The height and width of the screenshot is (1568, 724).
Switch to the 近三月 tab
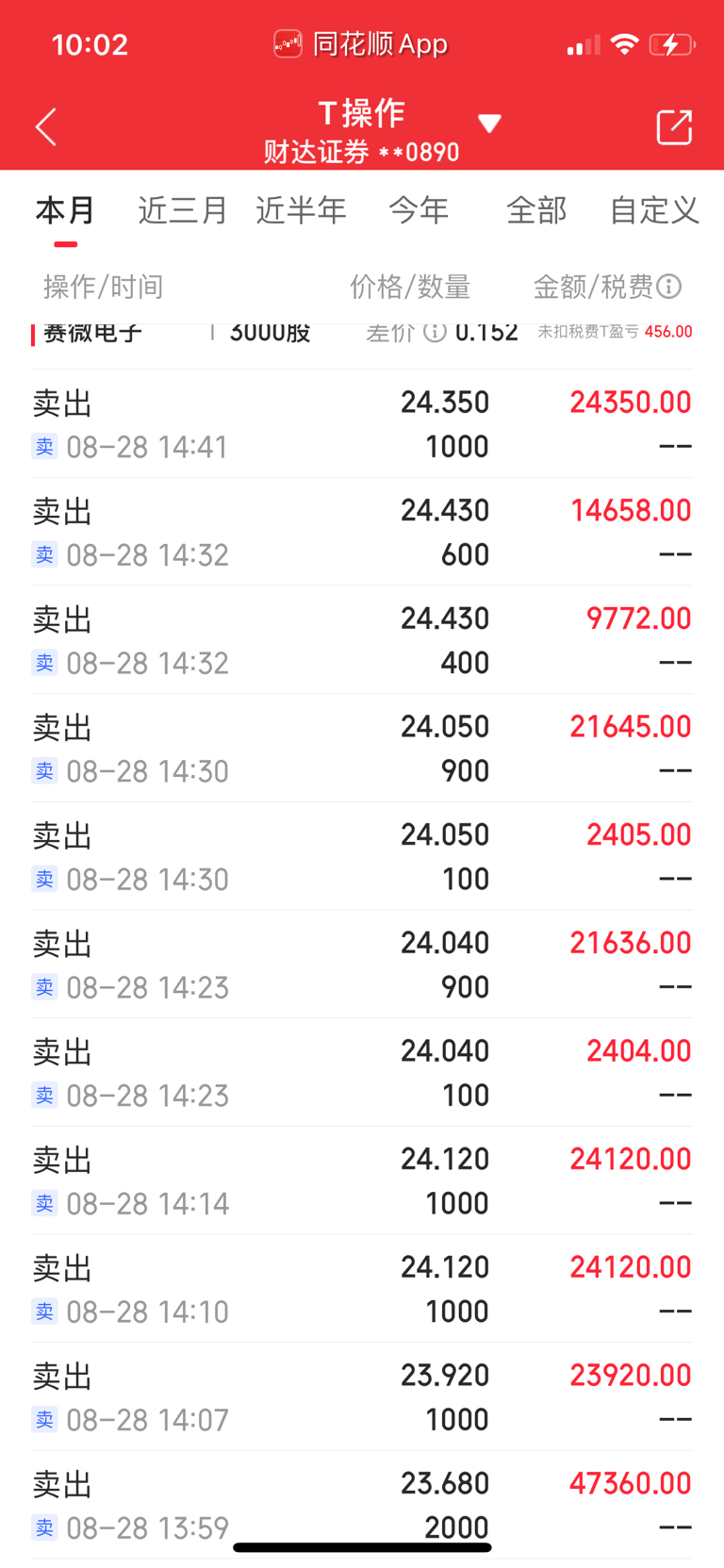coord(183,210)
